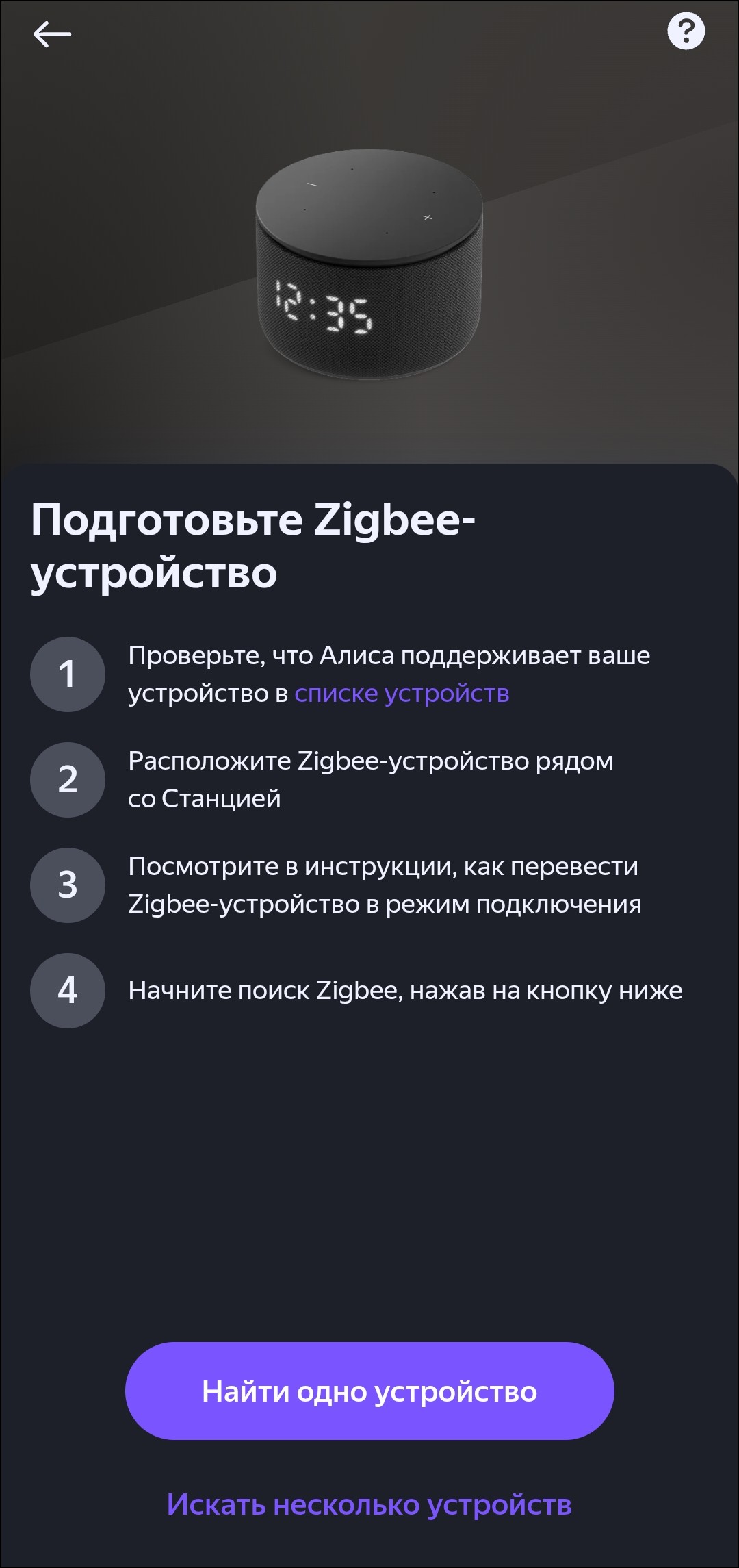Tap «Найти одно устройство» button
The height and width of the screenshot is (1568, 739).
[x=369, y=1391]
